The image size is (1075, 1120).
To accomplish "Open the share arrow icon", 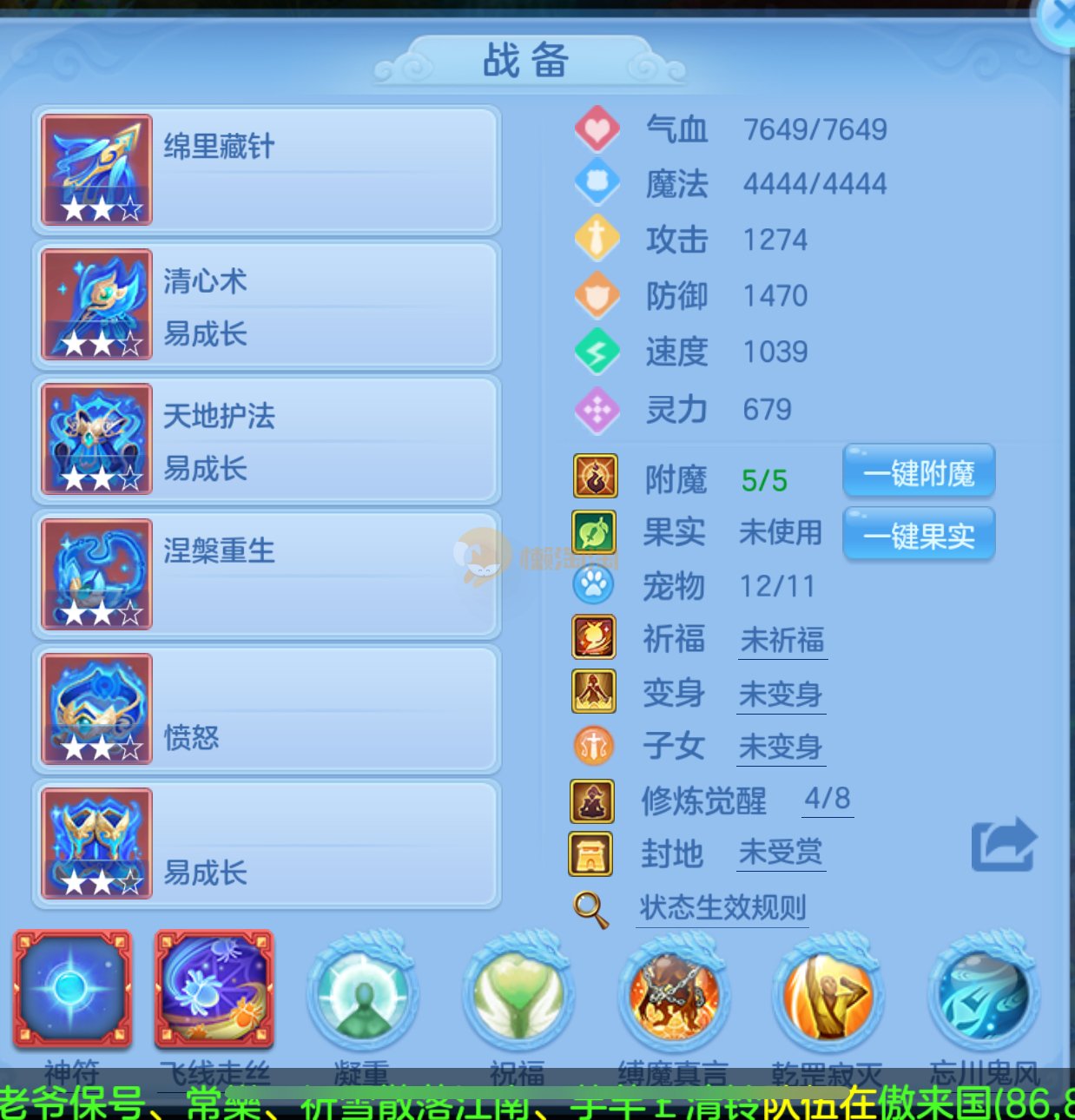I will (x=1004, y=845).
